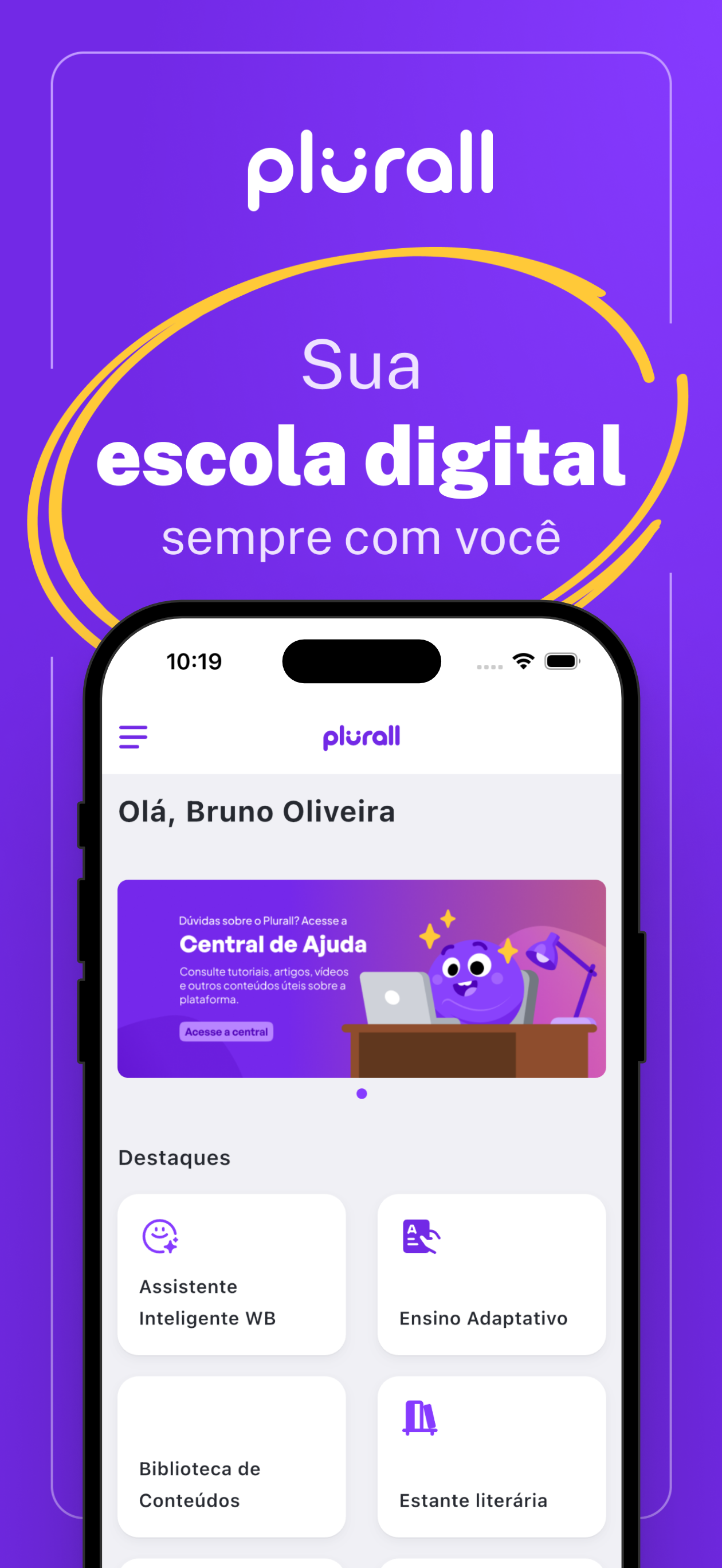This screenshot has width=722, height=1568.
Task: Open the Ensino Adaptativo card
Action: point(492,1275)
